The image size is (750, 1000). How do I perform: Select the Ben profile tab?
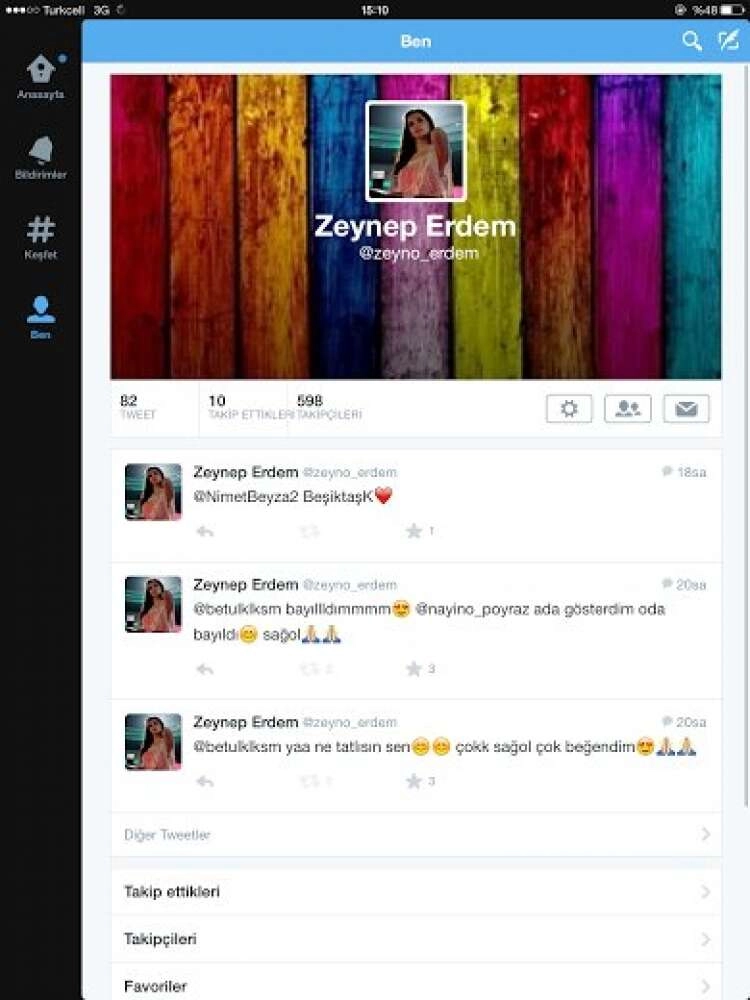coord(41,317)
